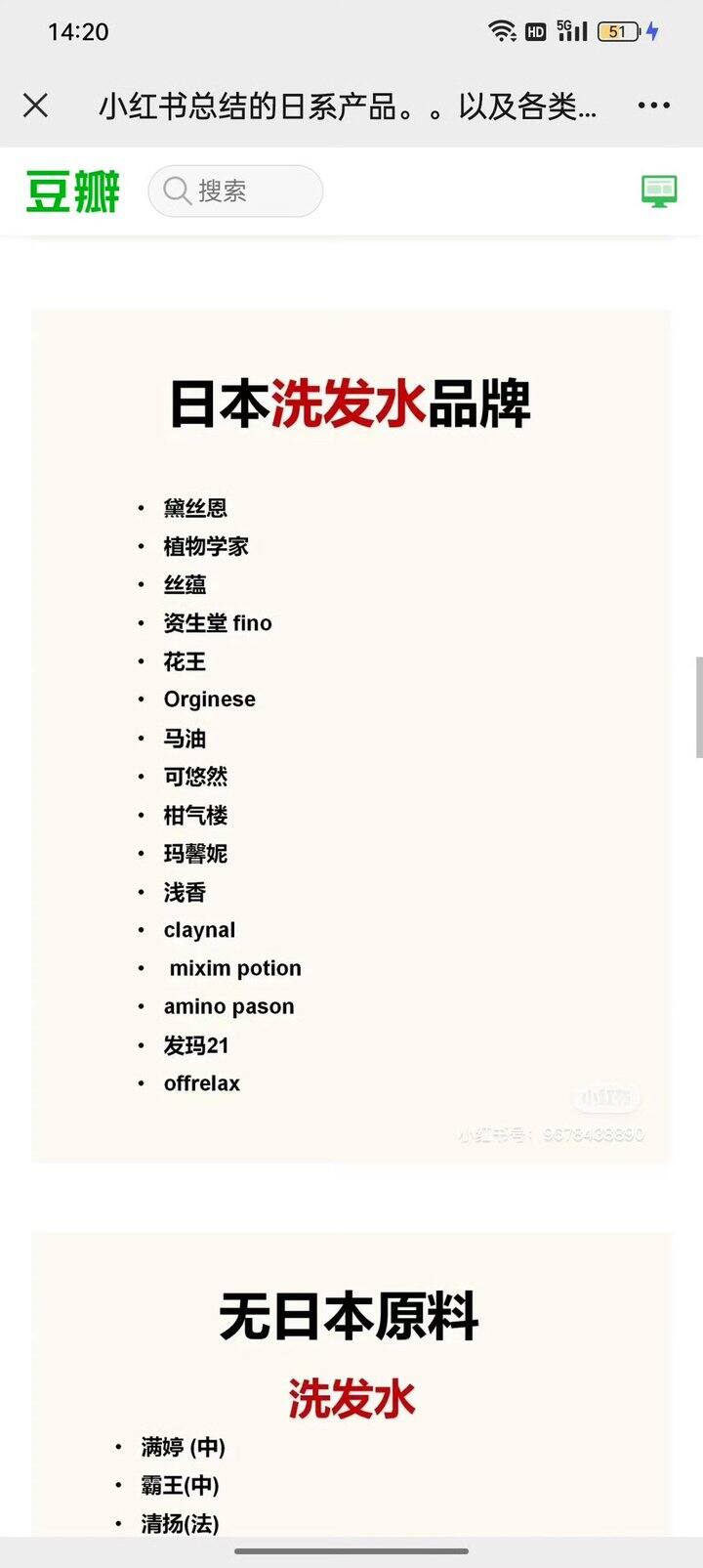Open the no-Japanese-ingredients shampoo image

[x=351, y=1384]
